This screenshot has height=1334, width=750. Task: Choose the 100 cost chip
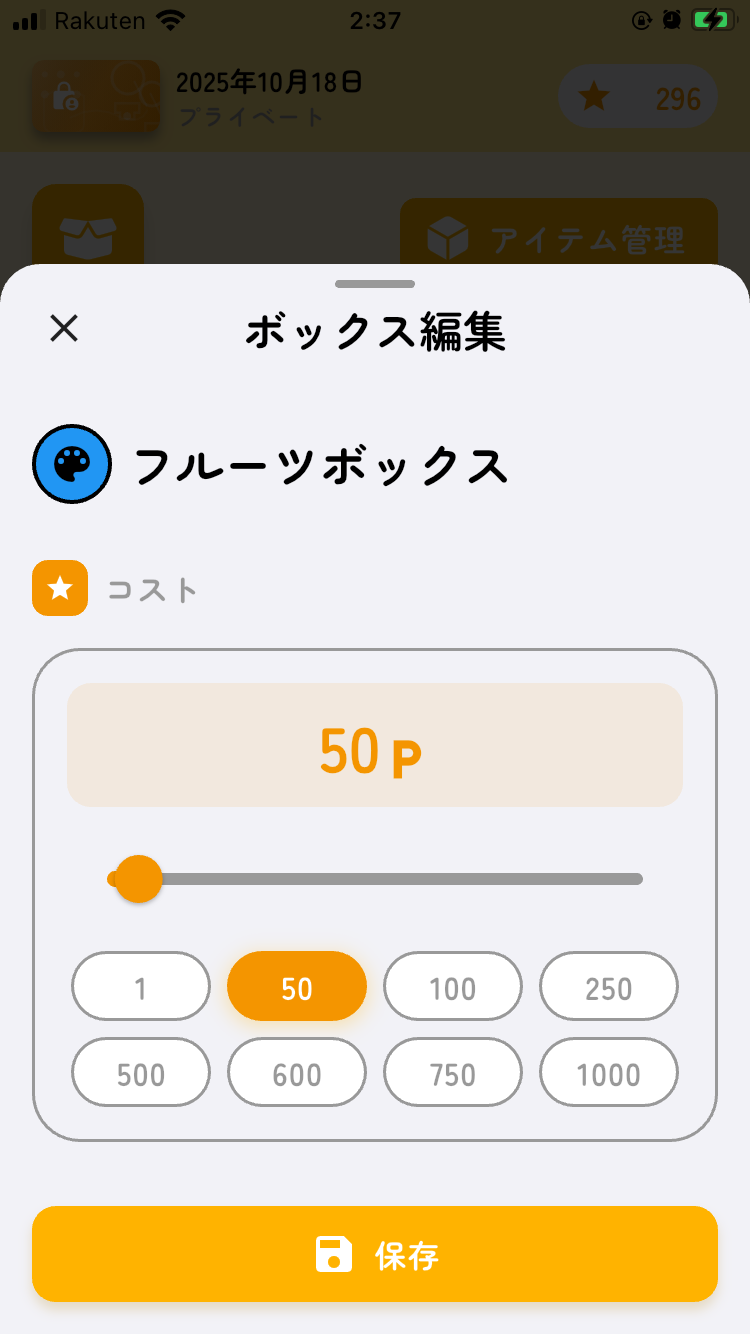coord(453,988)
